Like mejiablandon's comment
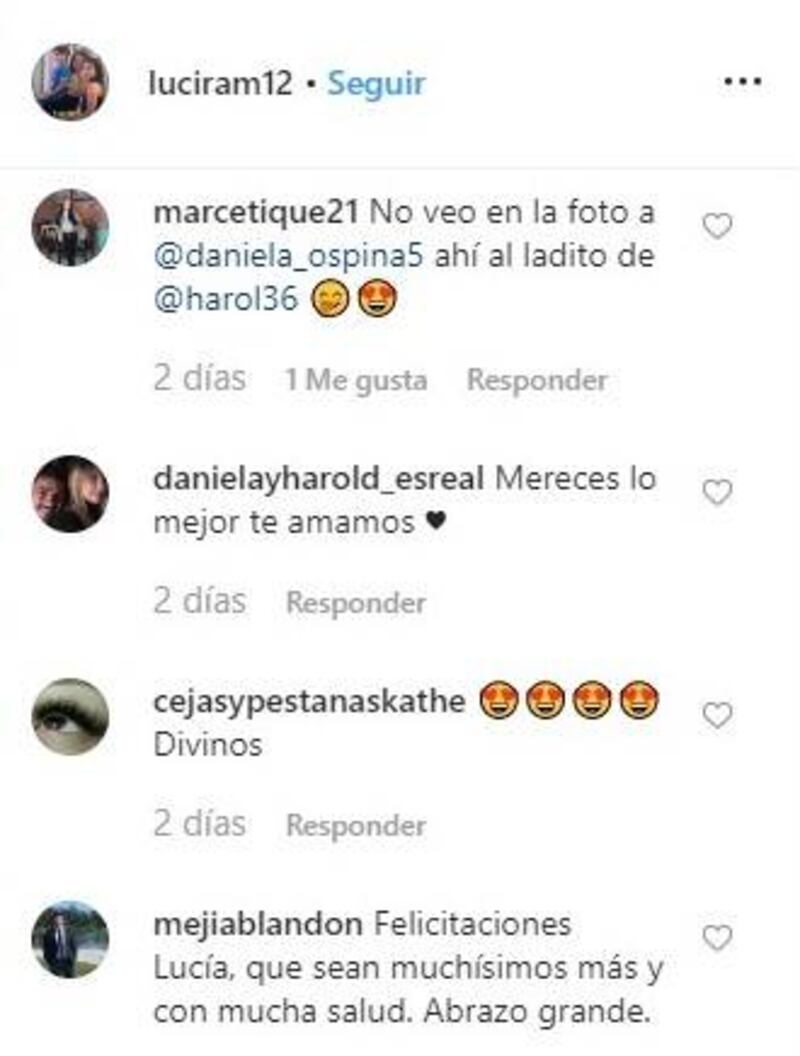The image size is (800, 1056). (717, 938)
